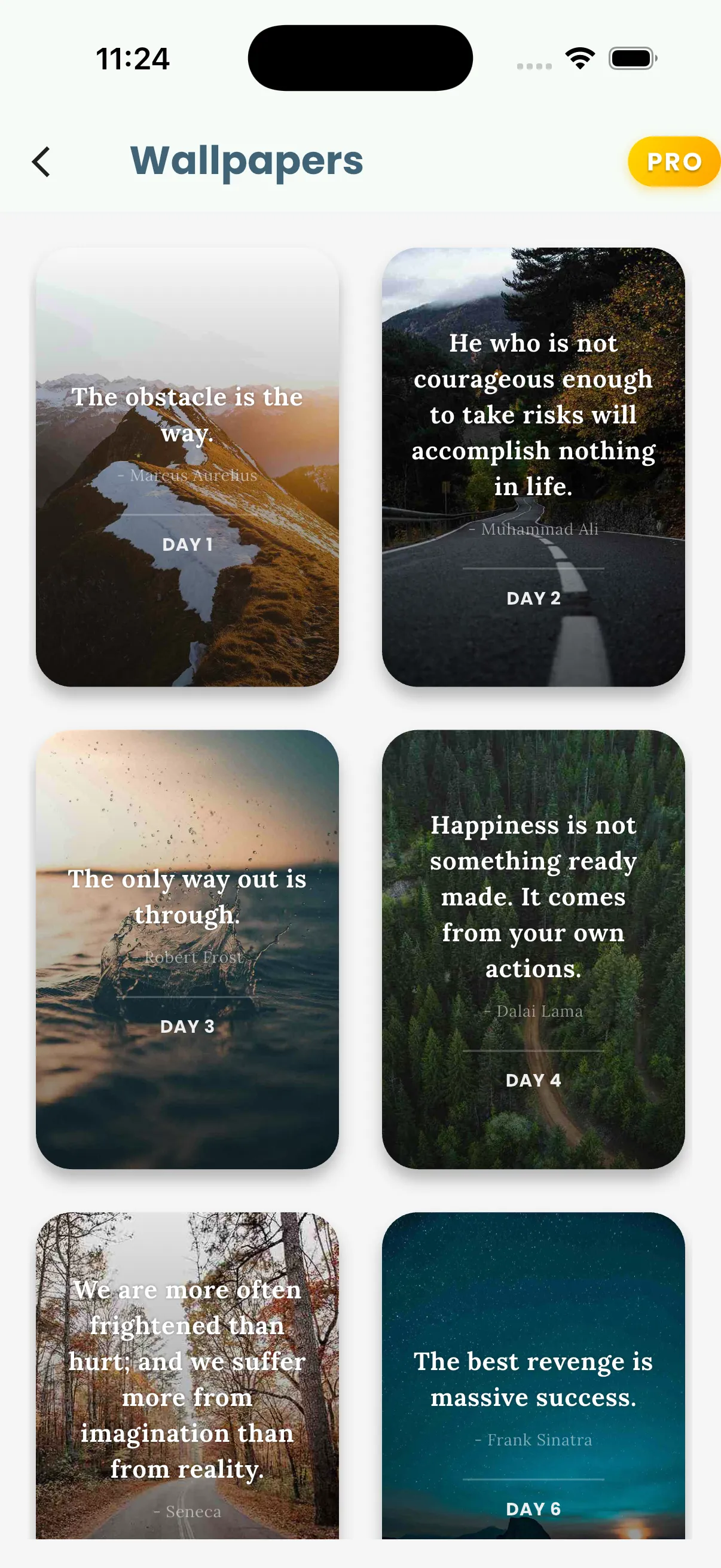Tap the 11:24 clock display
Screen dimensions: 721x1568
(x=133, y=59)
